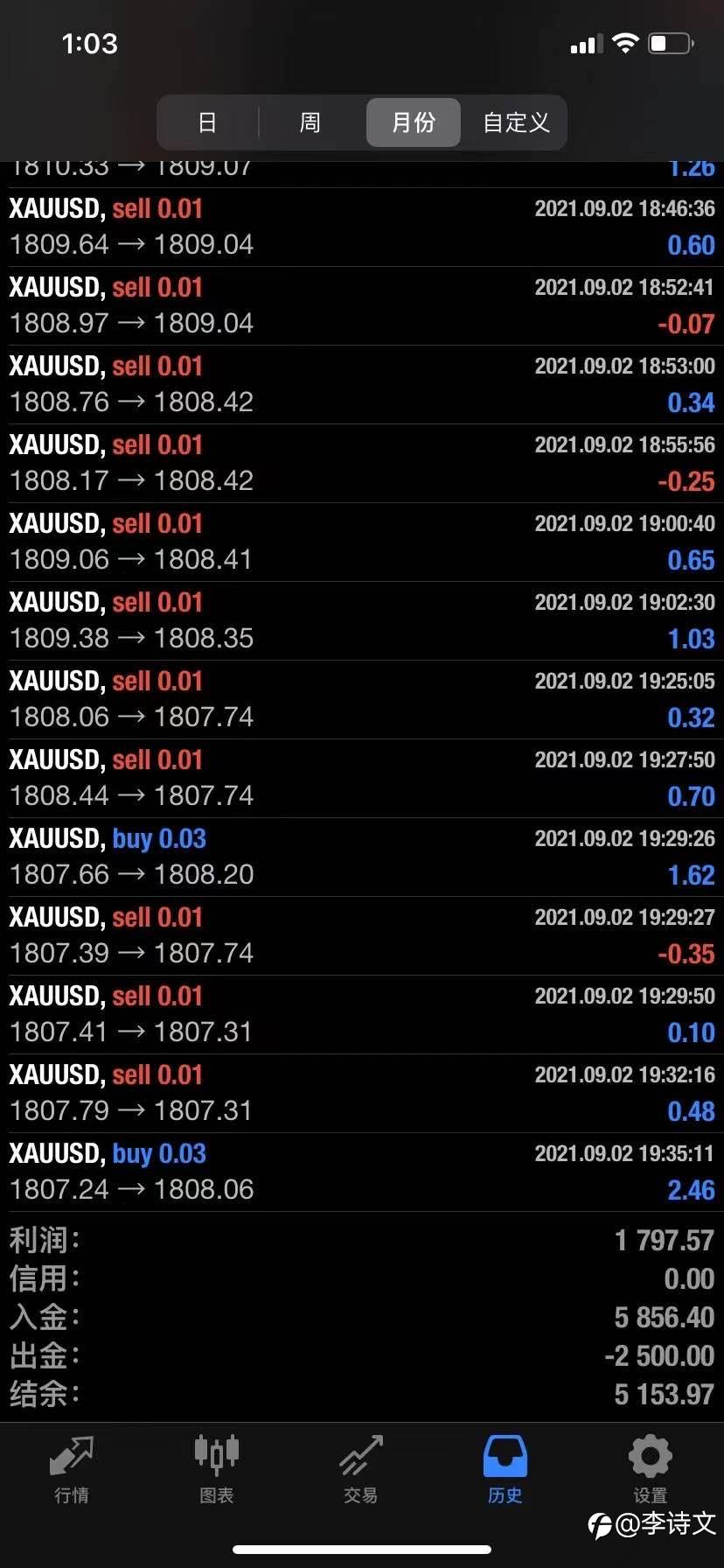Expand the sell trade with -0.35 loss
The height and width of the screenshot is (1568, 724).
[362, 936]
